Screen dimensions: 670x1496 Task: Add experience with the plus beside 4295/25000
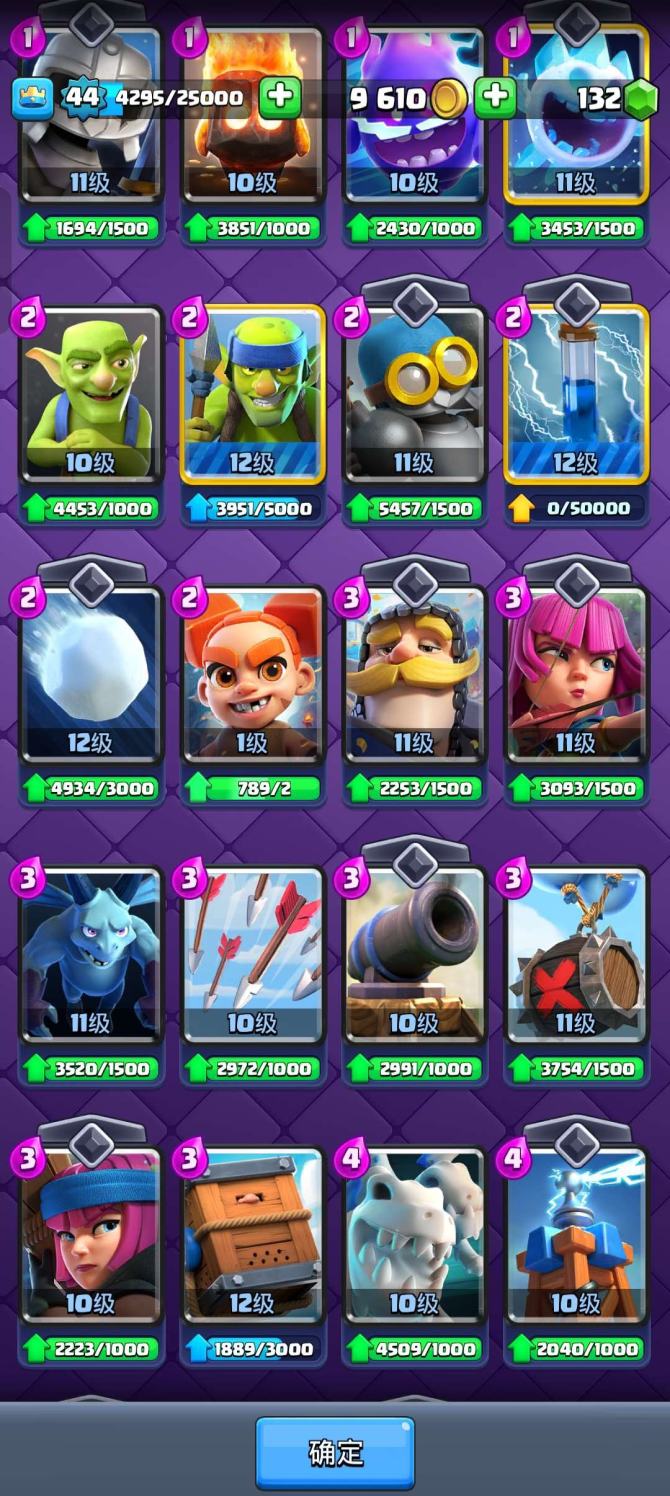[x=280, y=97]
